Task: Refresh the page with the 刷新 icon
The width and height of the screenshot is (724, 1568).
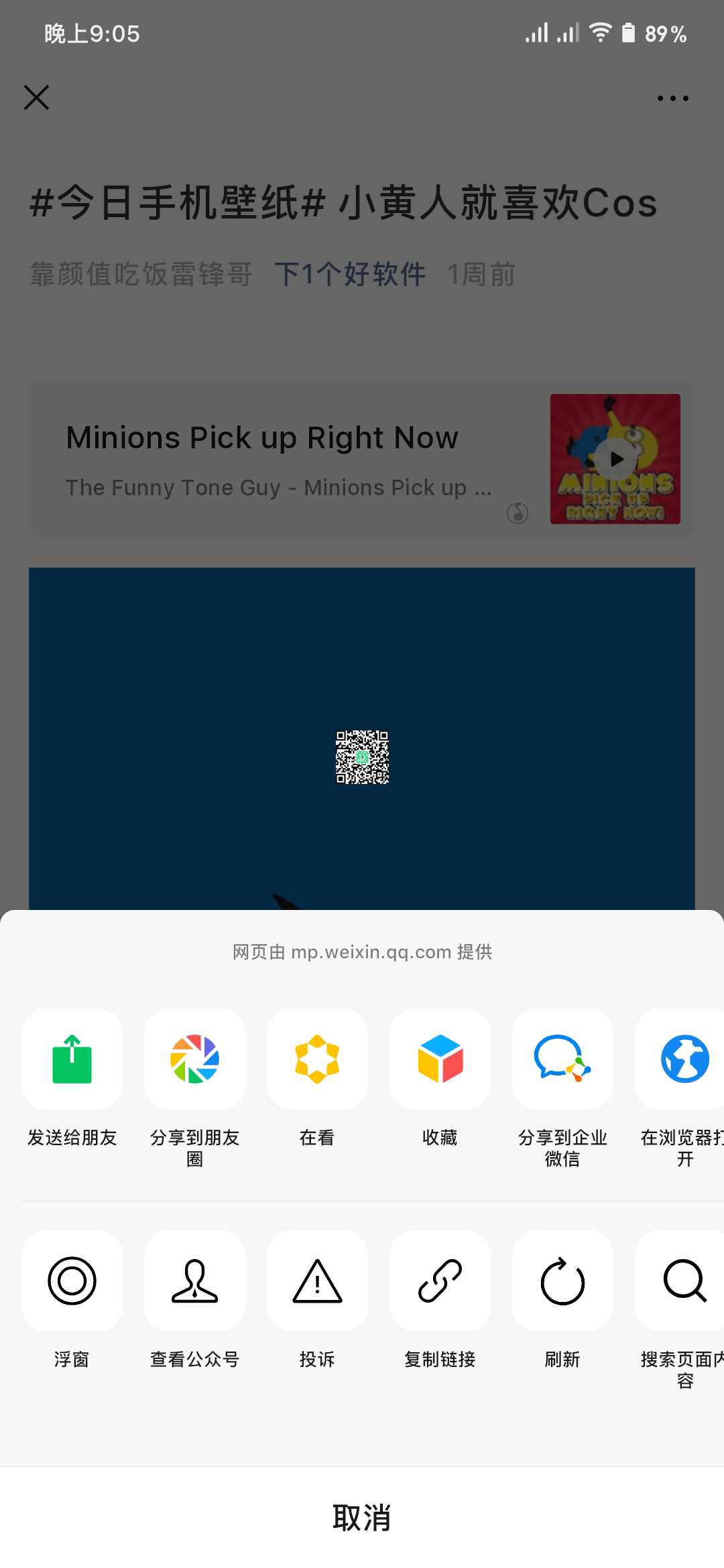Action: (x=562, y=1280)
